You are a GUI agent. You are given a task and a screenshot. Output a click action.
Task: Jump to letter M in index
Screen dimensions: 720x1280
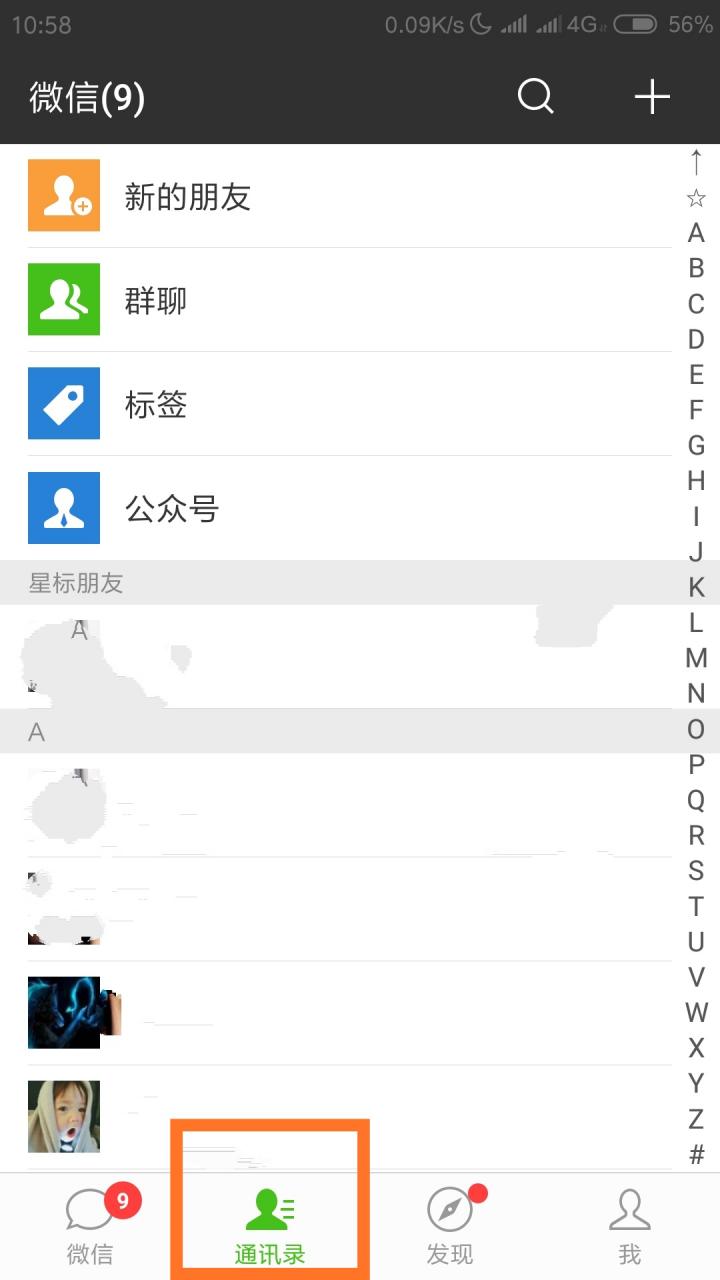[x=696, y=658]
